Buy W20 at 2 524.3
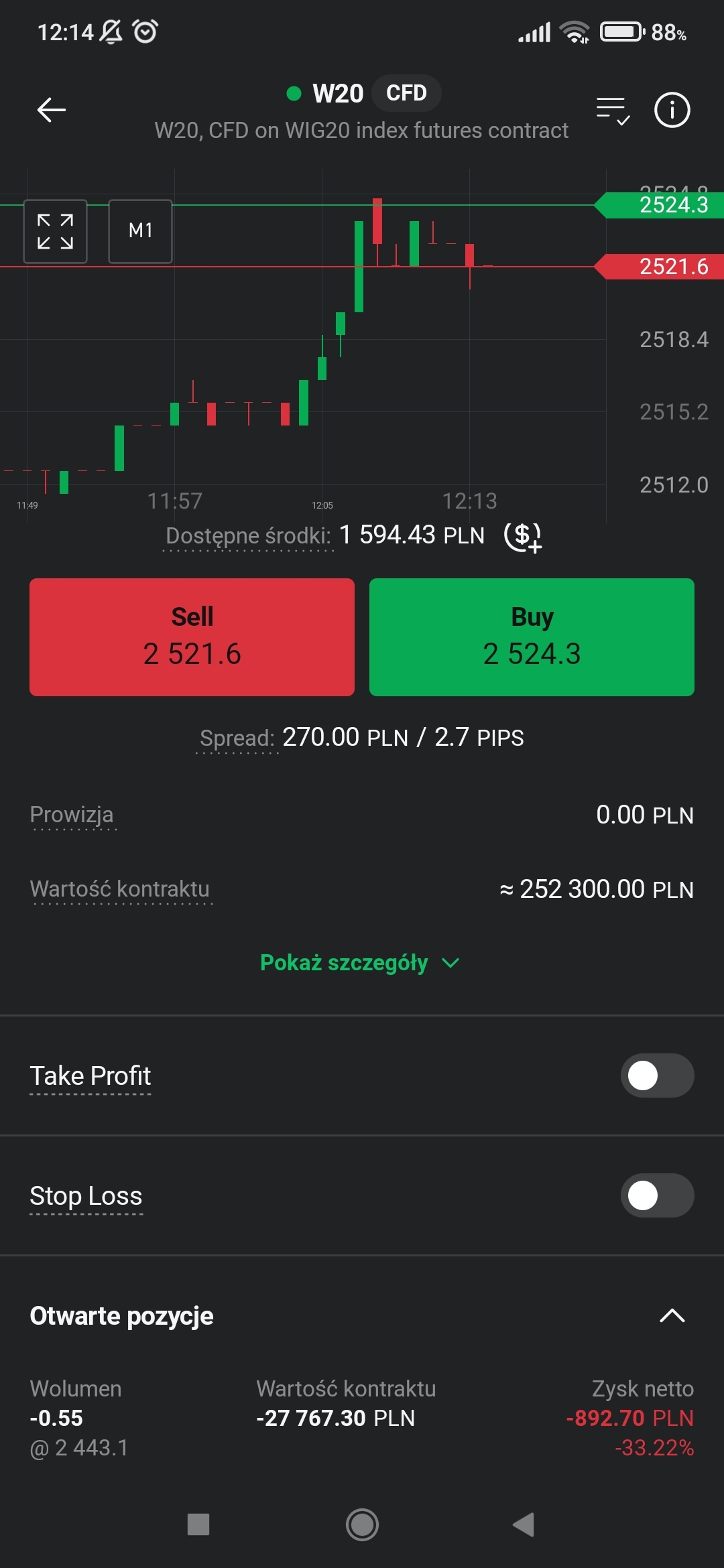724x1568 pixels. (532, 637)
